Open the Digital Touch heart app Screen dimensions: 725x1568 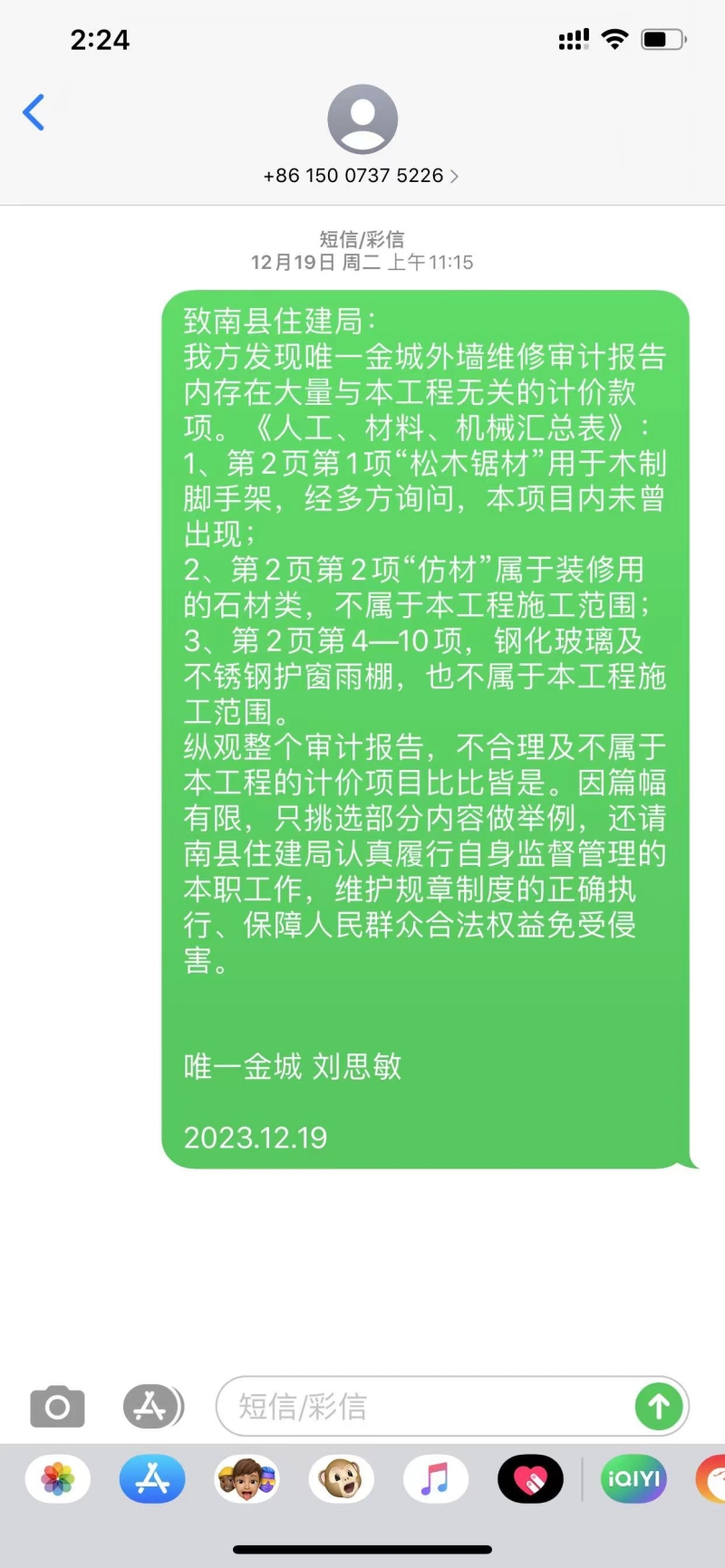click(x=530, y=1479)
